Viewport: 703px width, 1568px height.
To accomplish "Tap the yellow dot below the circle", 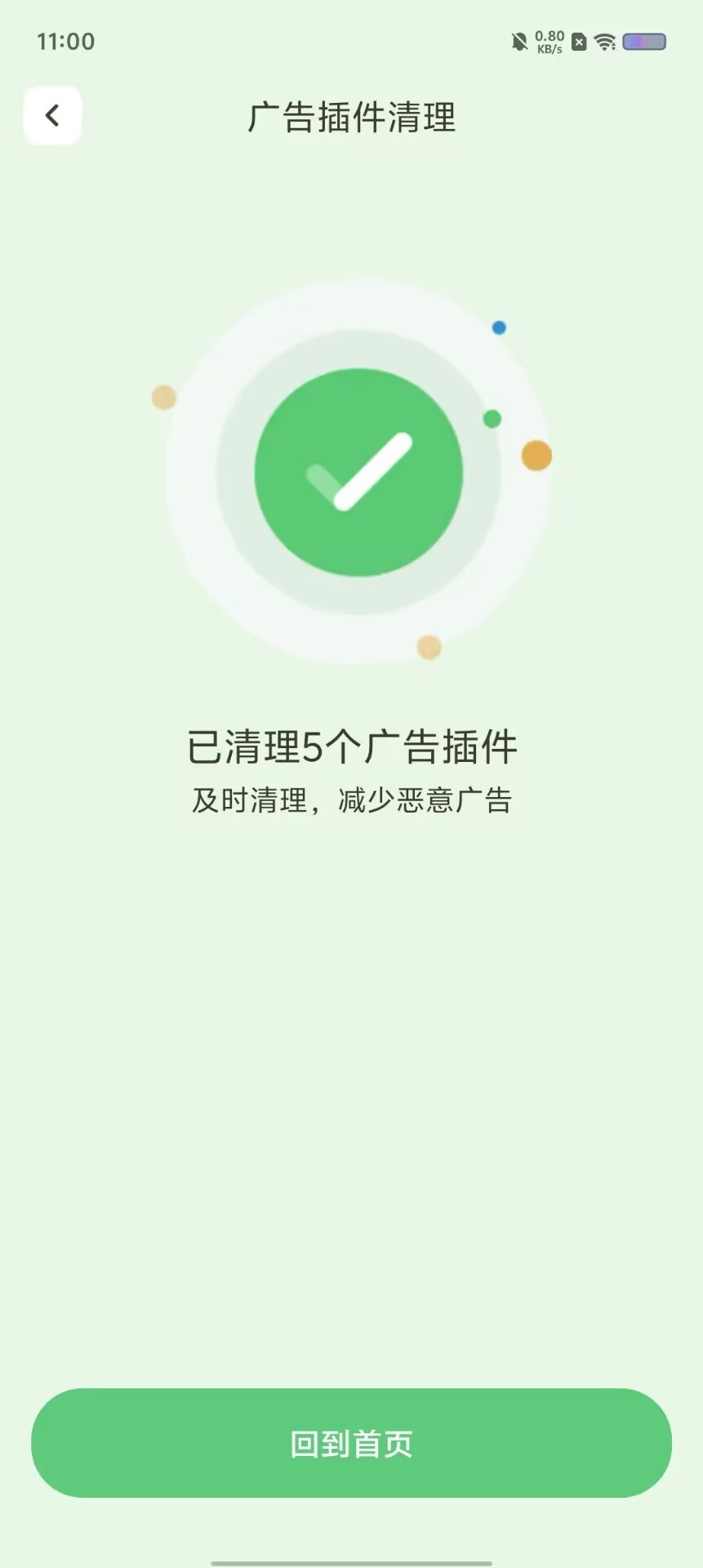I will click(x=428, y=647).
